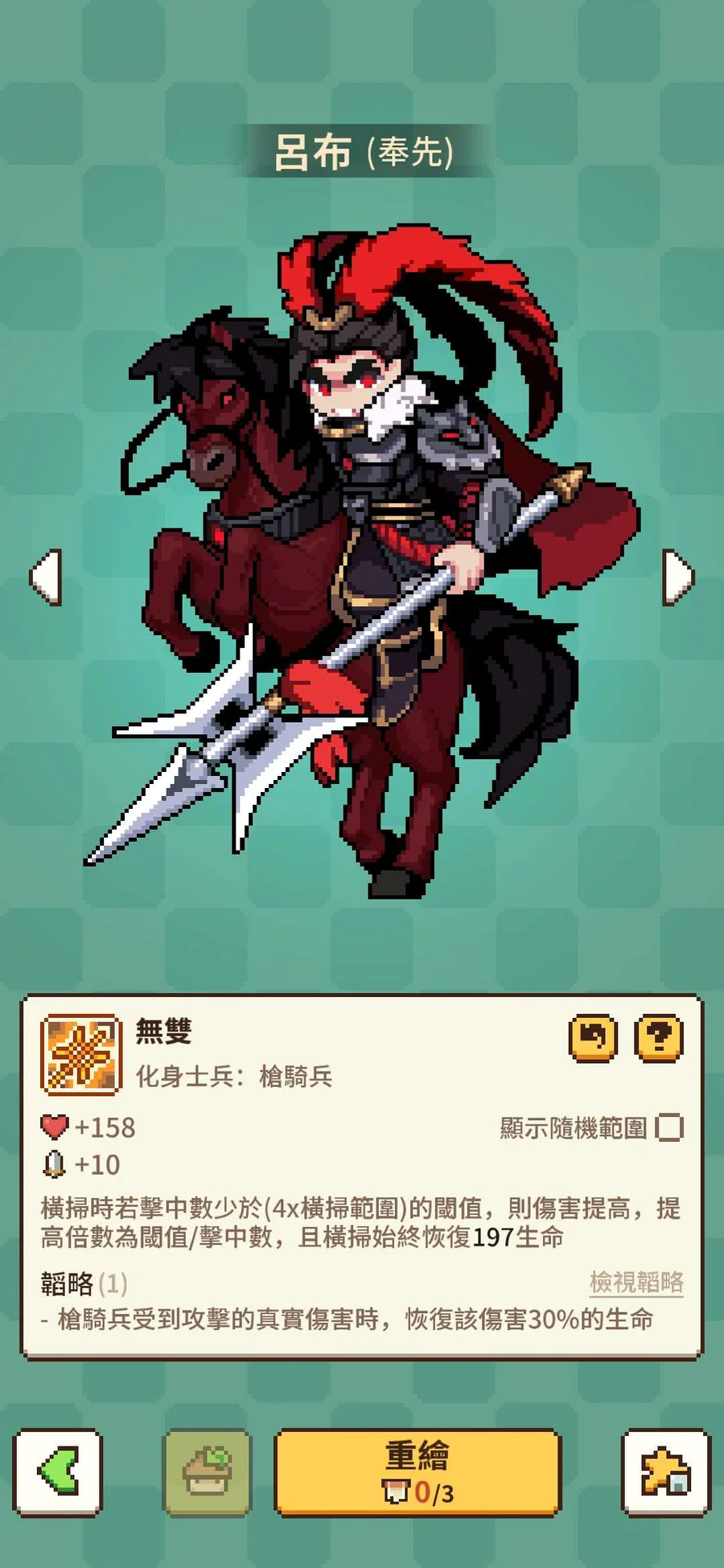Go back with the green arrow button
724x1568 pixels.
click(58, 1473)
